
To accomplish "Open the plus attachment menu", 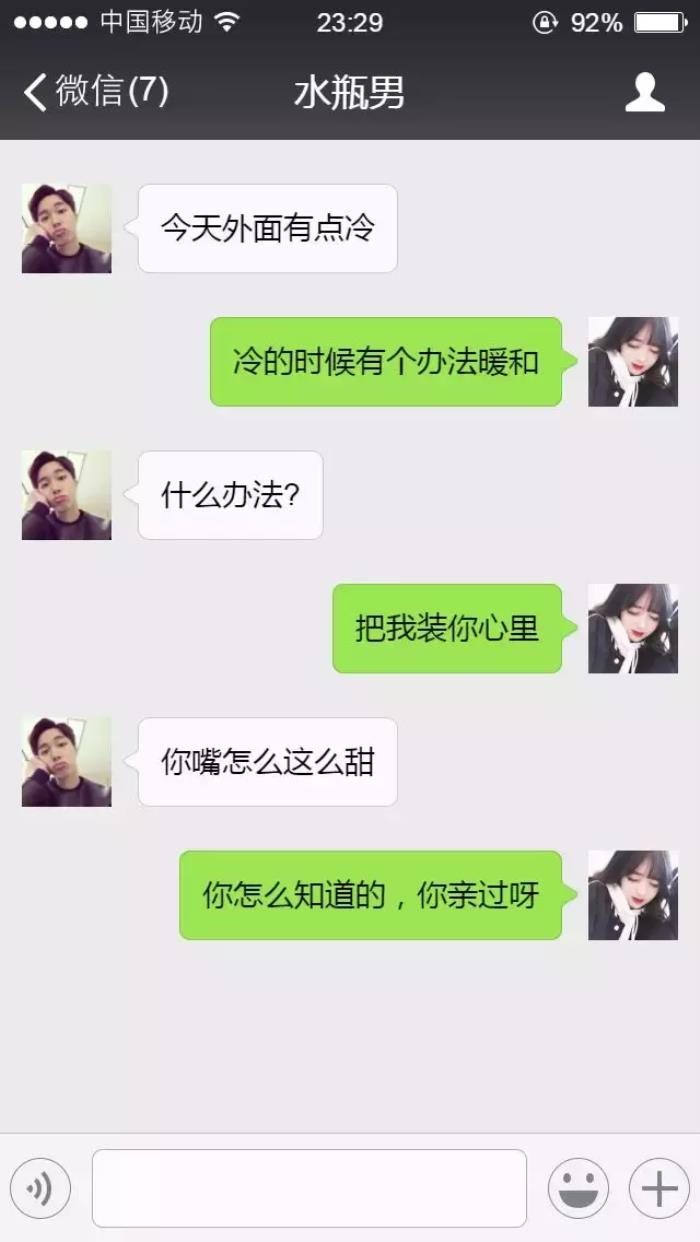I will click(x=659, y=1188).
